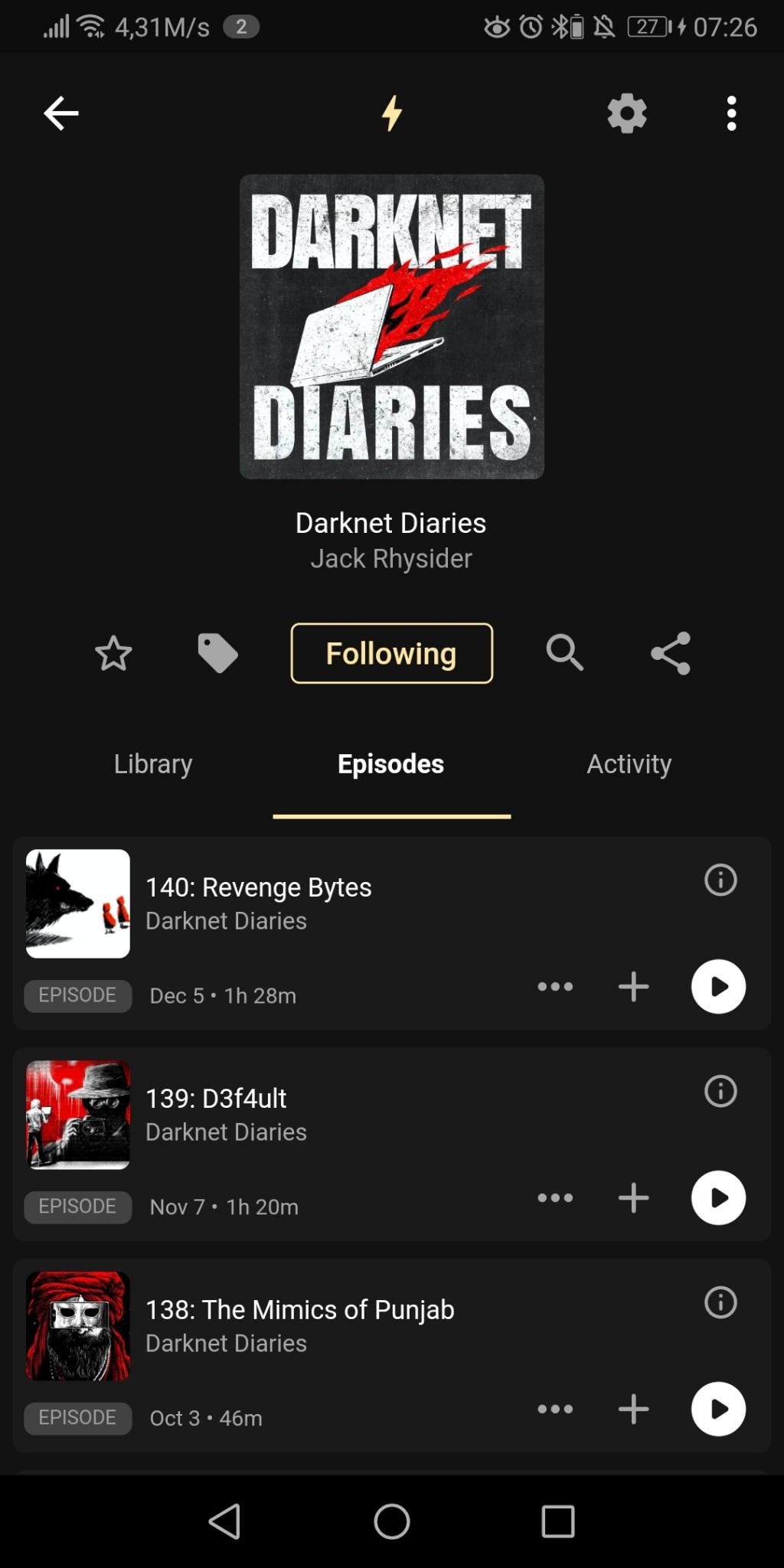Open the tag icon for this podcast

[217, 653]
